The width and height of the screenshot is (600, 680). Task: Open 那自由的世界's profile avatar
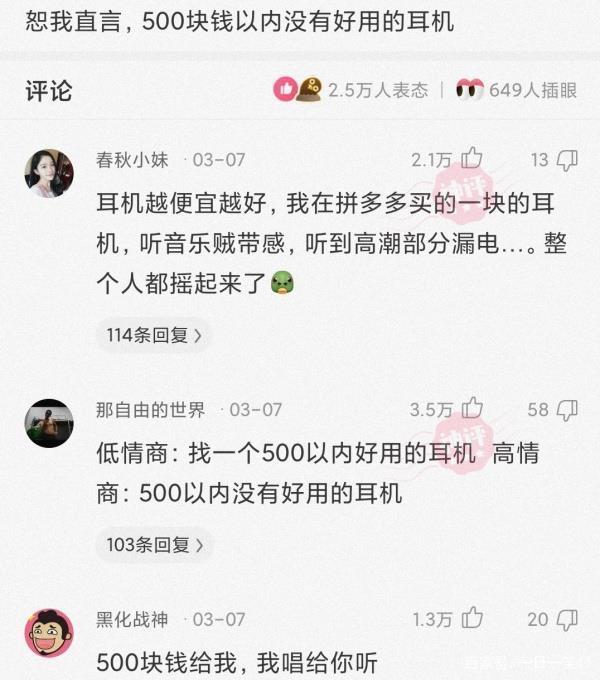click(48, 422)
